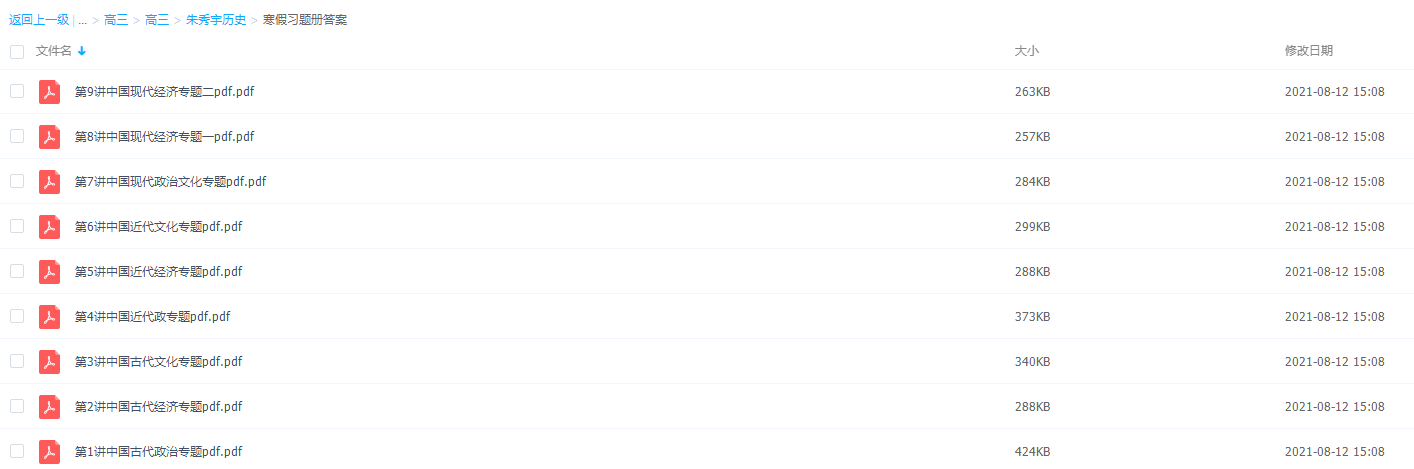Select the checkbox for 第9讲 file
Image resolution: width=1414 pixels, height=469 pixels.
(17, 91)
